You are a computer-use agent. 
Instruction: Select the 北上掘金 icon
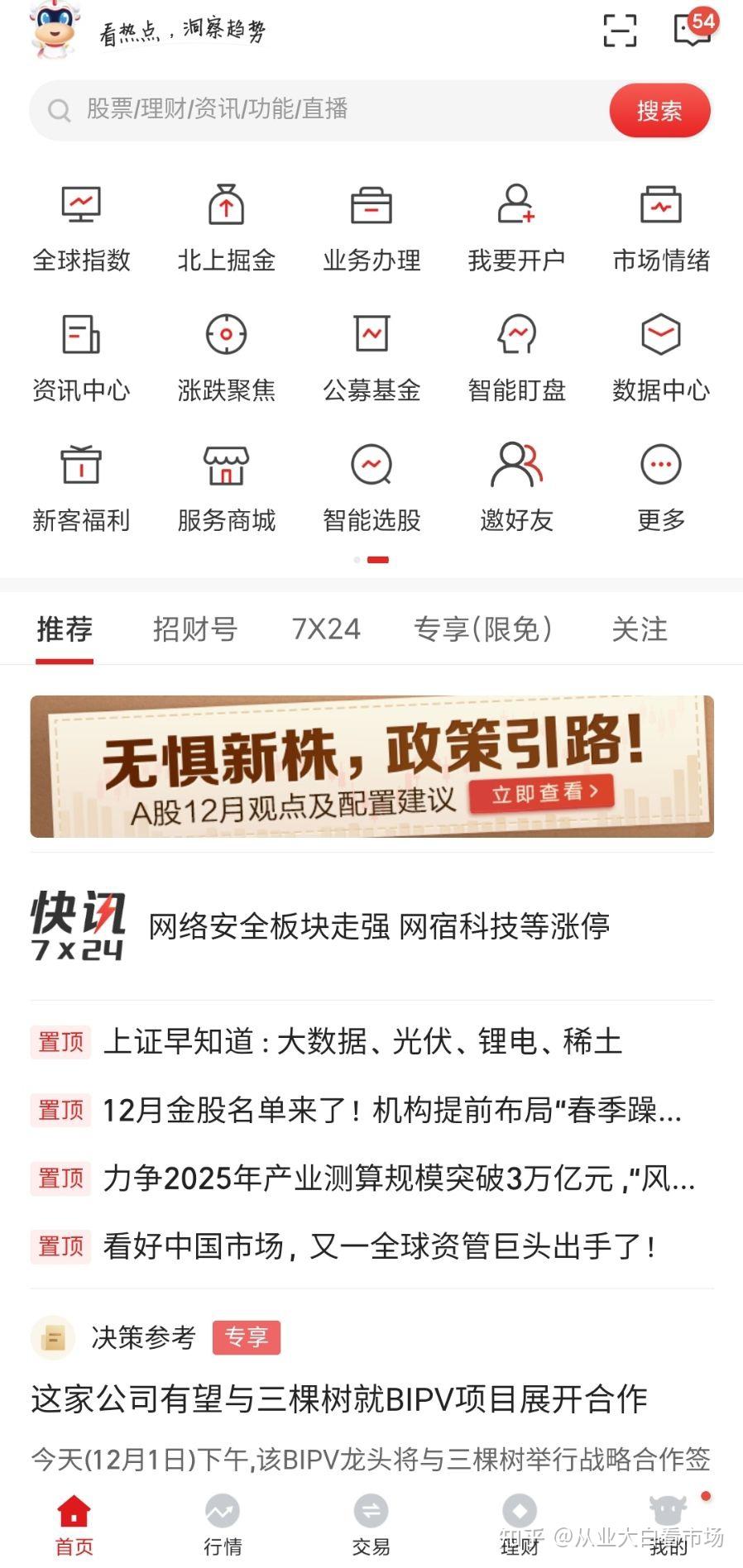point(226,224)
